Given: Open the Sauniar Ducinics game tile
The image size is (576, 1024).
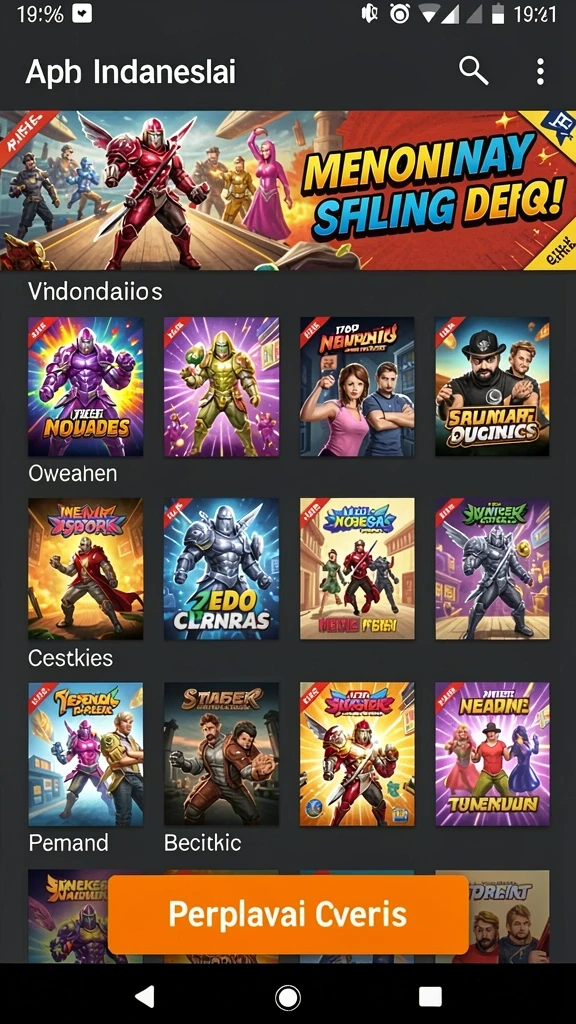Looking at the screenshot, I should [x=492, y=387].
